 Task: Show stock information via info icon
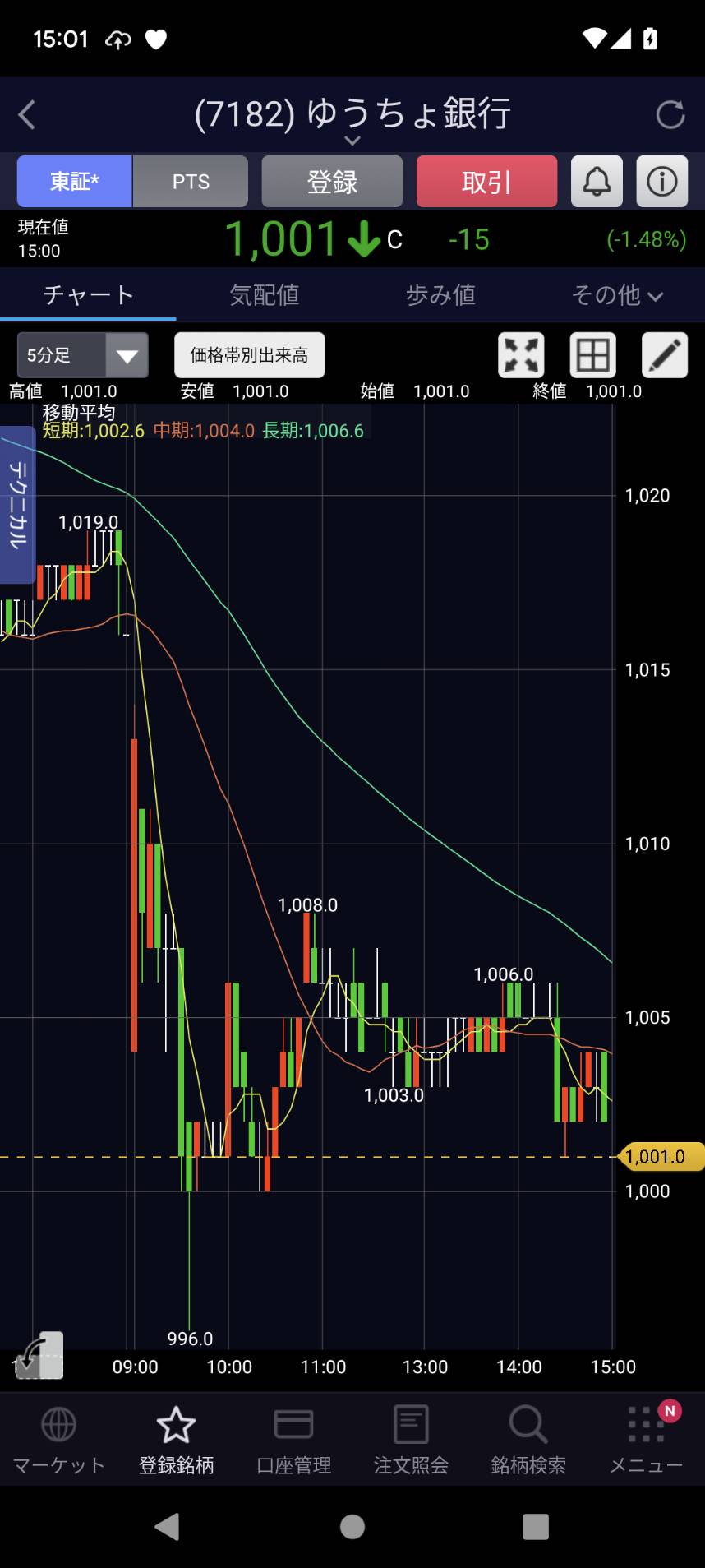pyautogui.click(x=662, y=182)
